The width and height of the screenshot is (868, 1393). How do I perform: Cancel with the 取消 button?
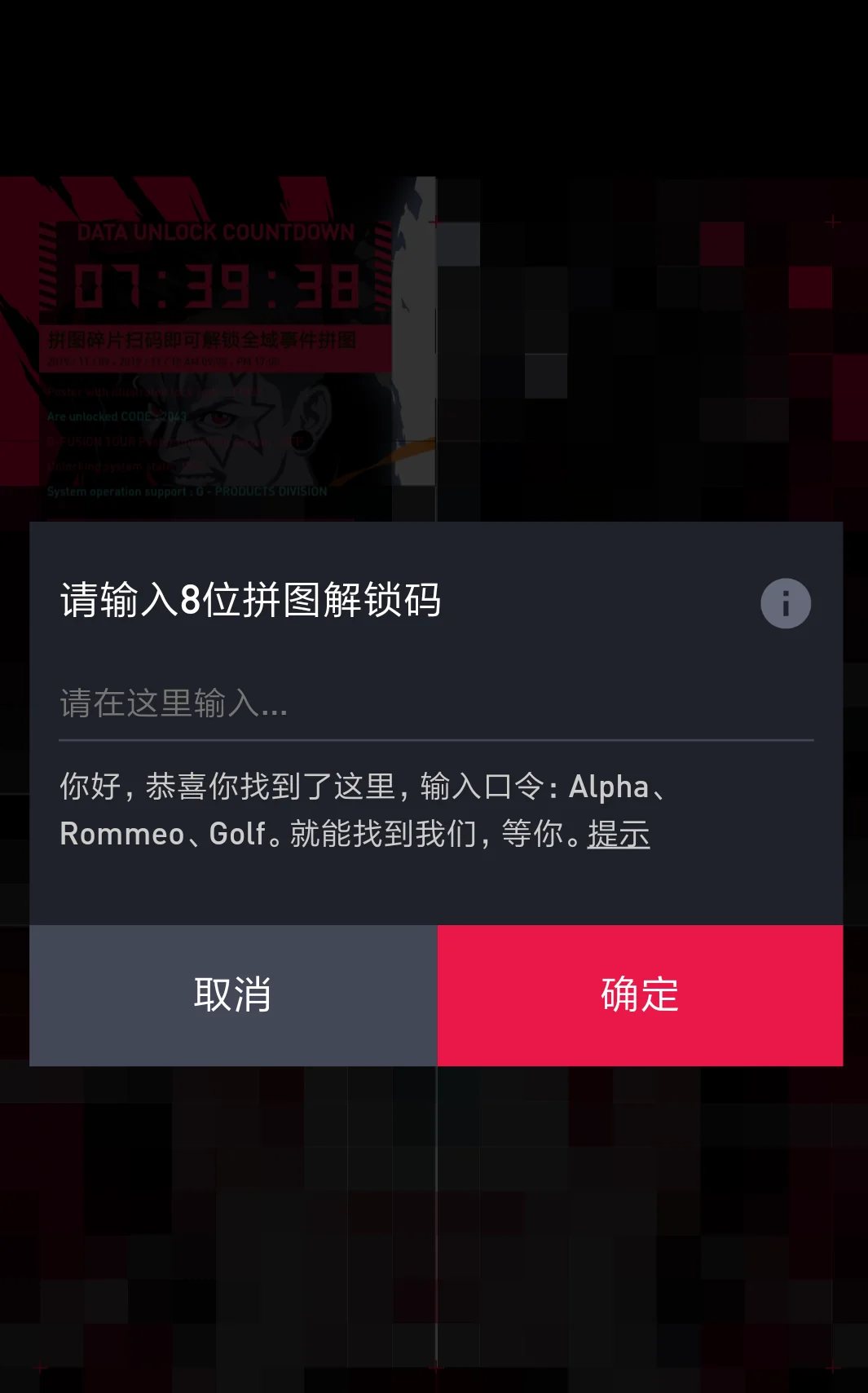click(233, 995)
